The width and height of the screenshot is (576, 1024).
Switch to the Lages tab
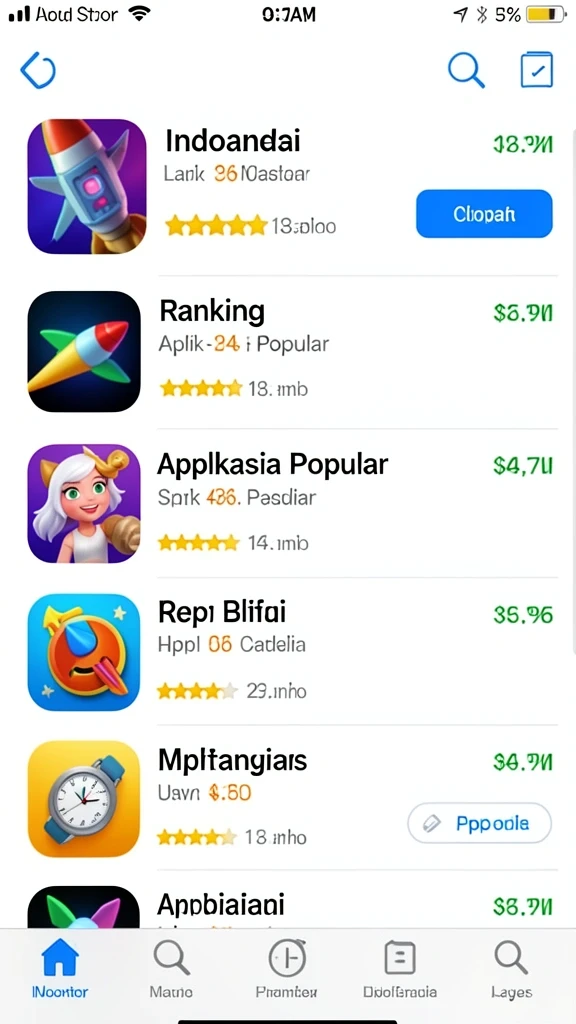(x=511, y=968)
